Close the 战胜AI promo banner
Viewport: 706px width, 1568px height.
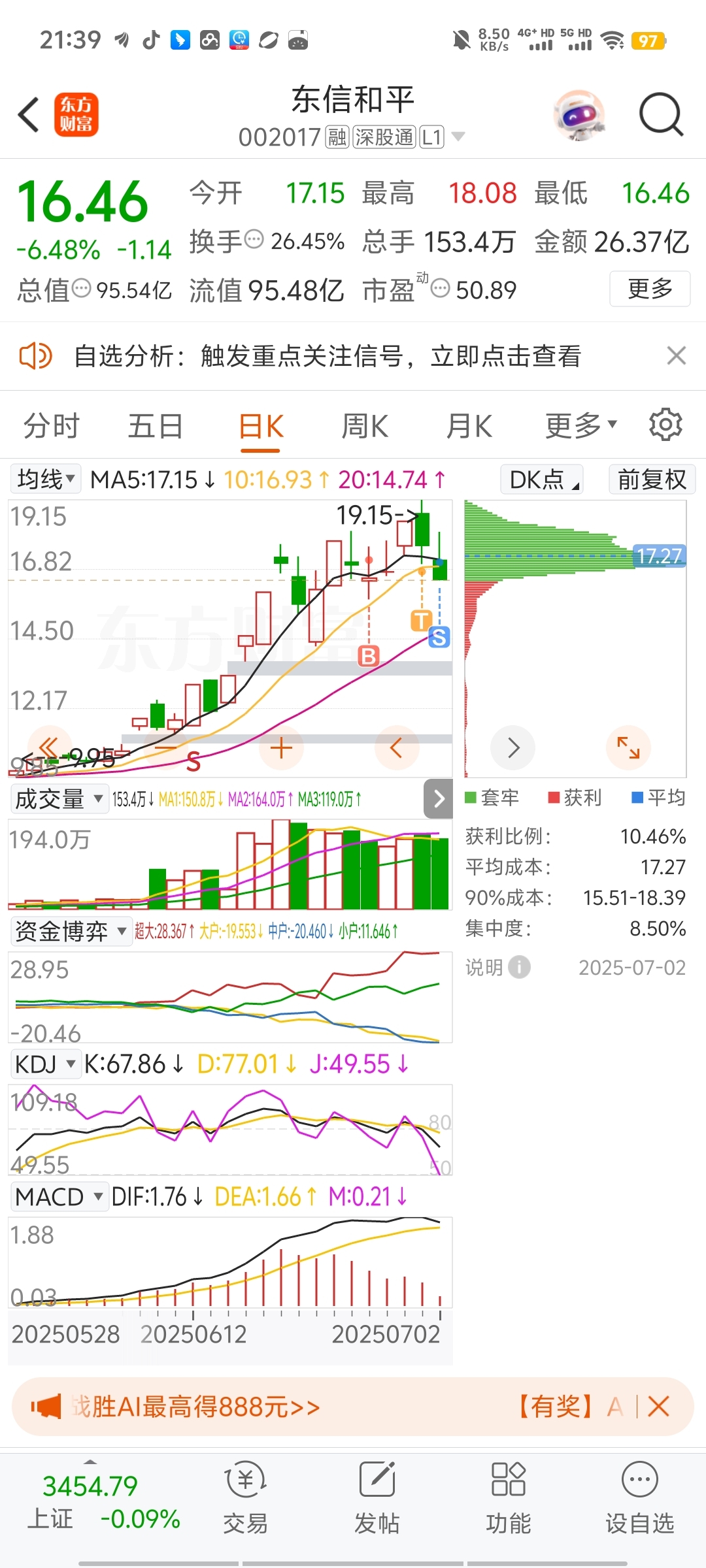click(x=659, y=1406)
